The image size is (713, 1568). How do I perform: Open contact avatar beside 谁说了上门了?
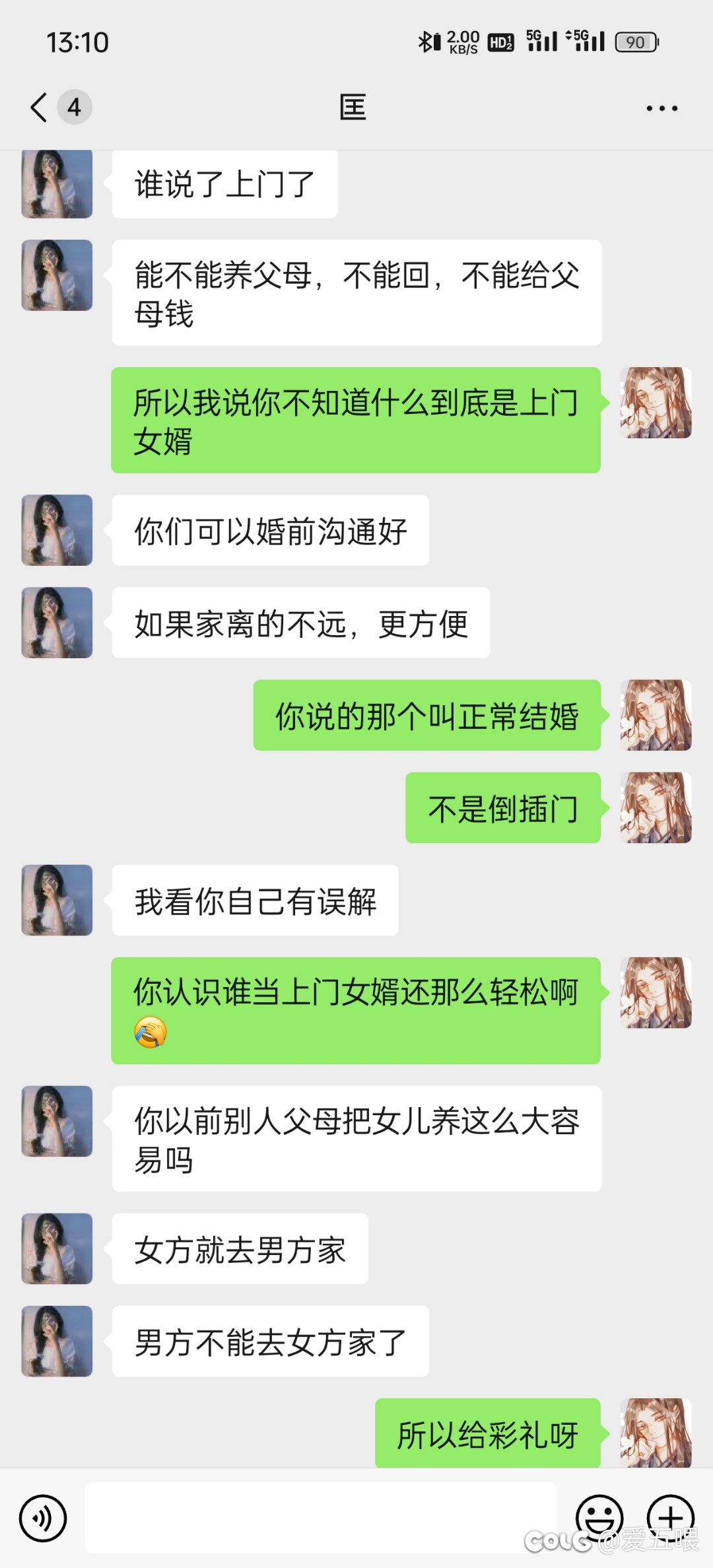[x=57, y=184]
